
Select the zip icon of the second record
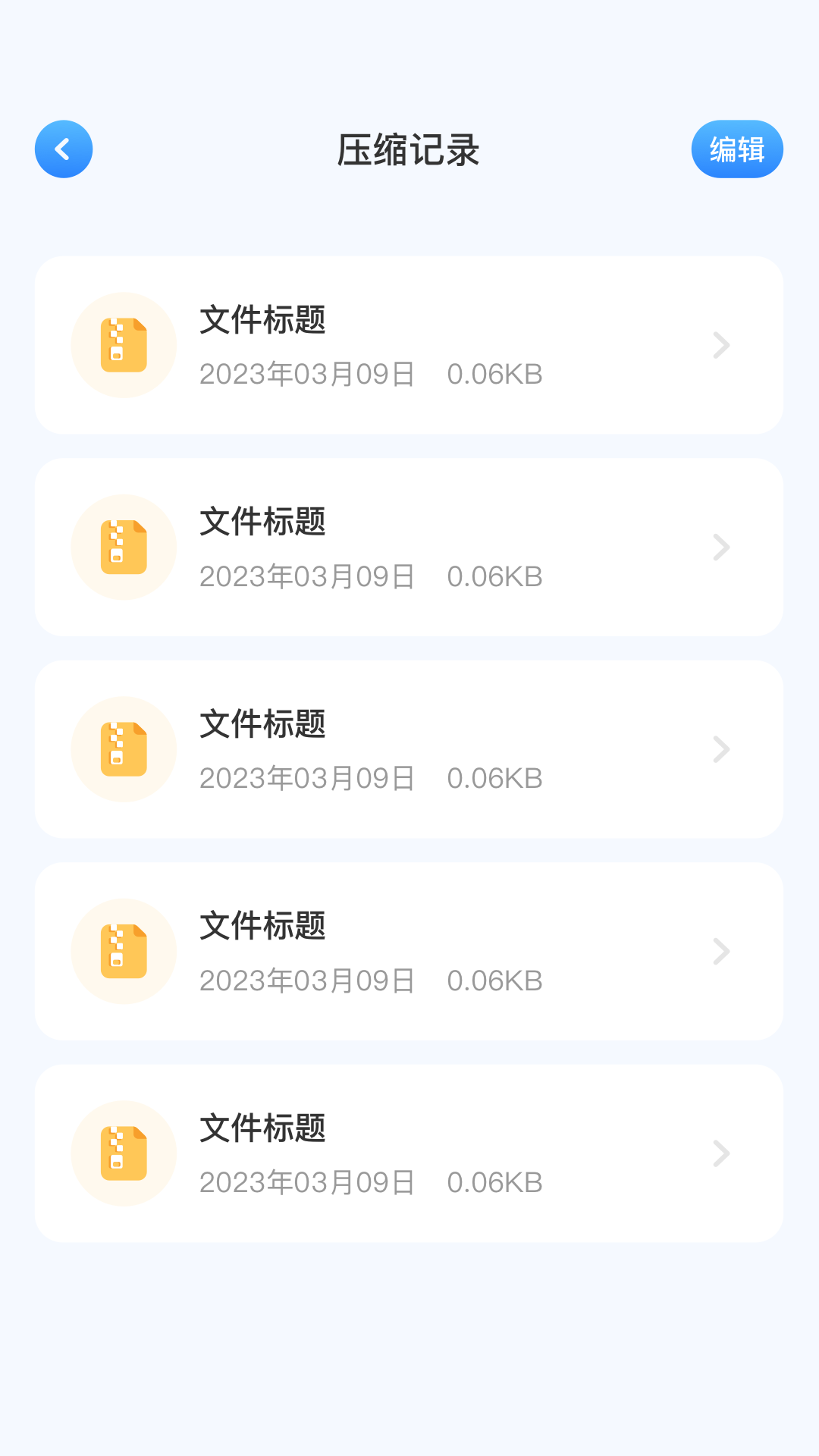(x=124, y=547)
